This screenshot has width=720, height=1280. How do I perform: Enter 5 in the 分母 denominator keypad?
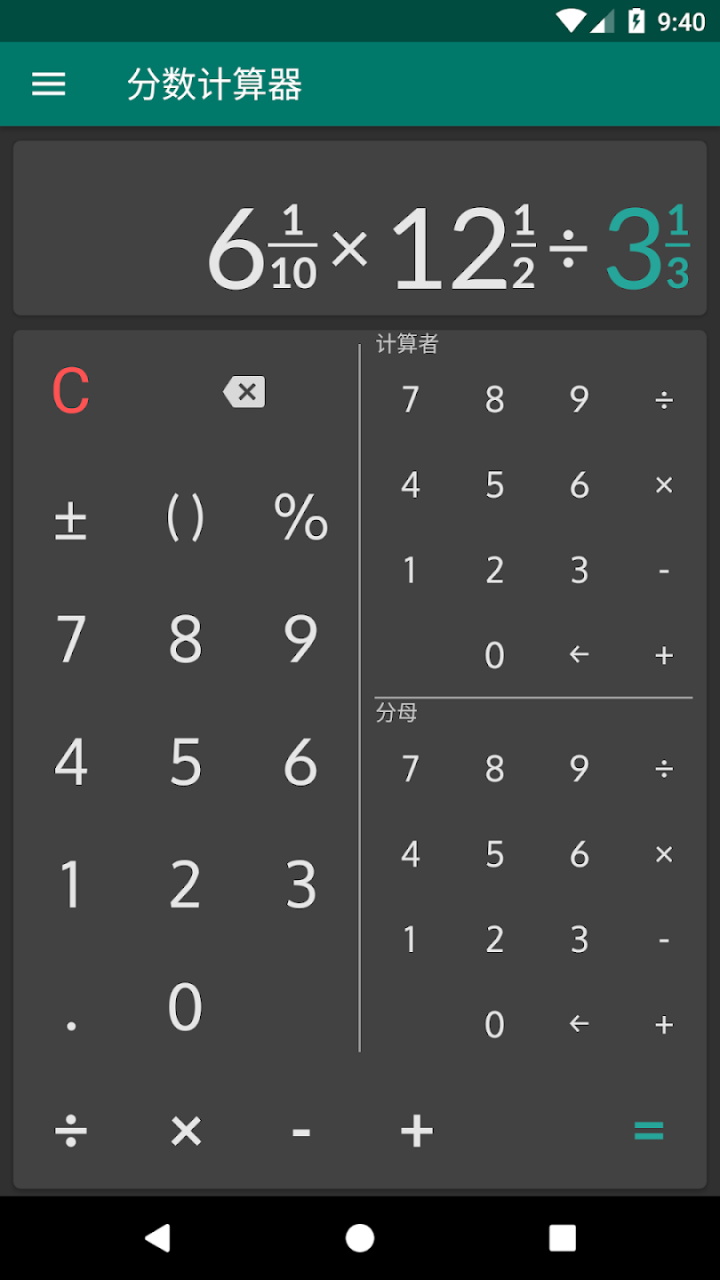495,854
